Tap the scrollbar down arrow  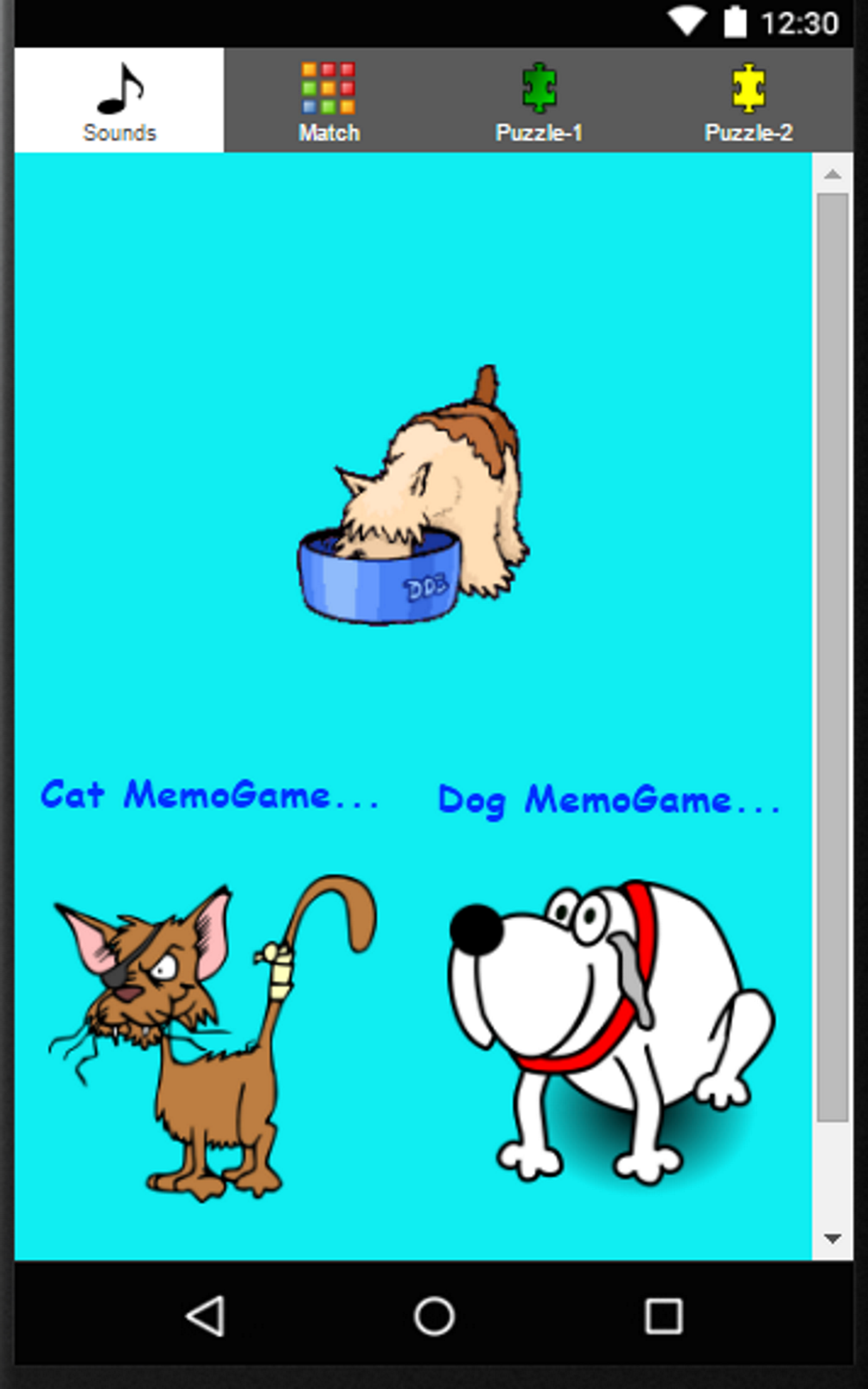(x=832, y=1238)
